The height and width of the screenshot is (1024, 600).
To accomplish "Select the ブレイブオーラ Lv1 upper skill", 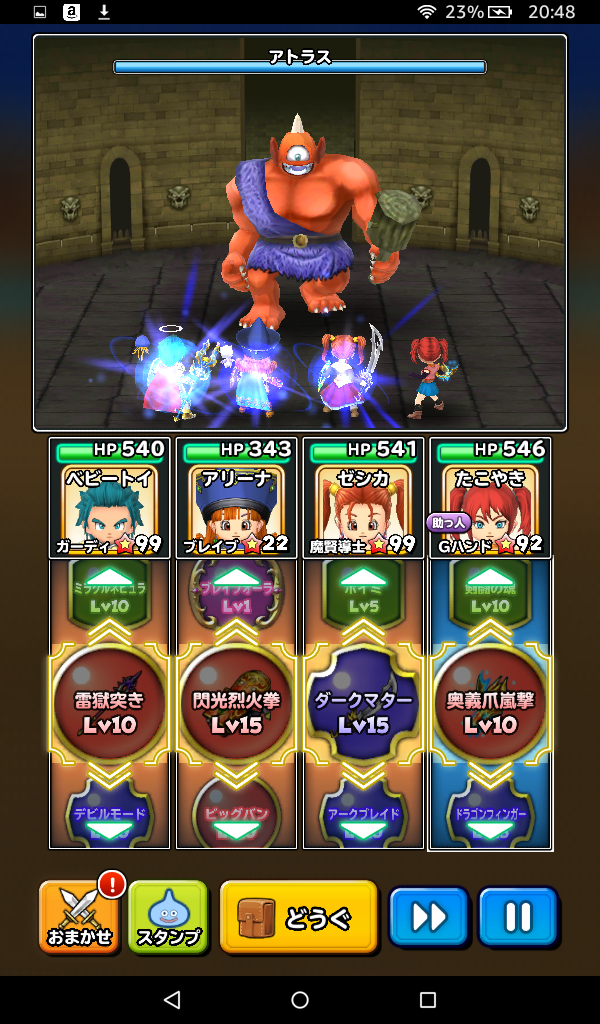I will (236, 597).
